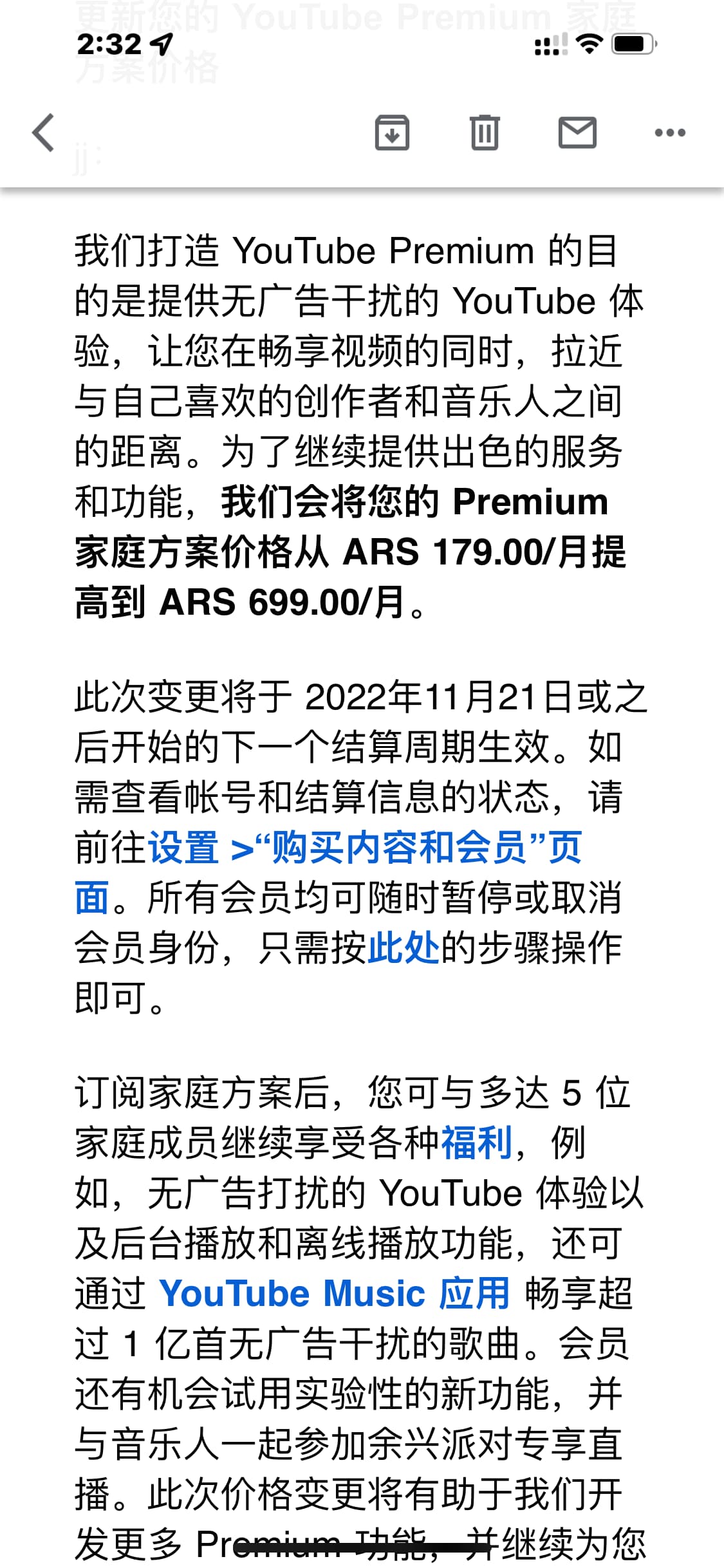The height and width of the screenshot is (1568, 724).
Task: Open the YouTube Music 应用 link
Action: tap(334, 1294)
